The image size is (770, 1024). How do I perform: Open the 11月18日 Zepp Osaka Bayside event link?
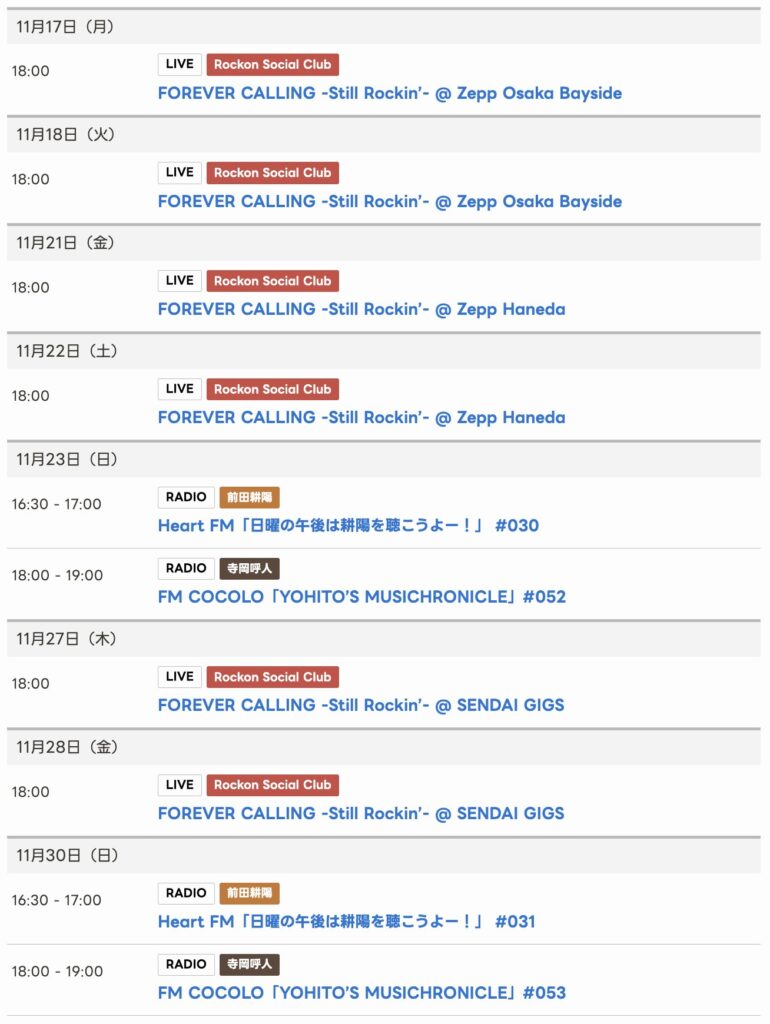pos(389,201)
